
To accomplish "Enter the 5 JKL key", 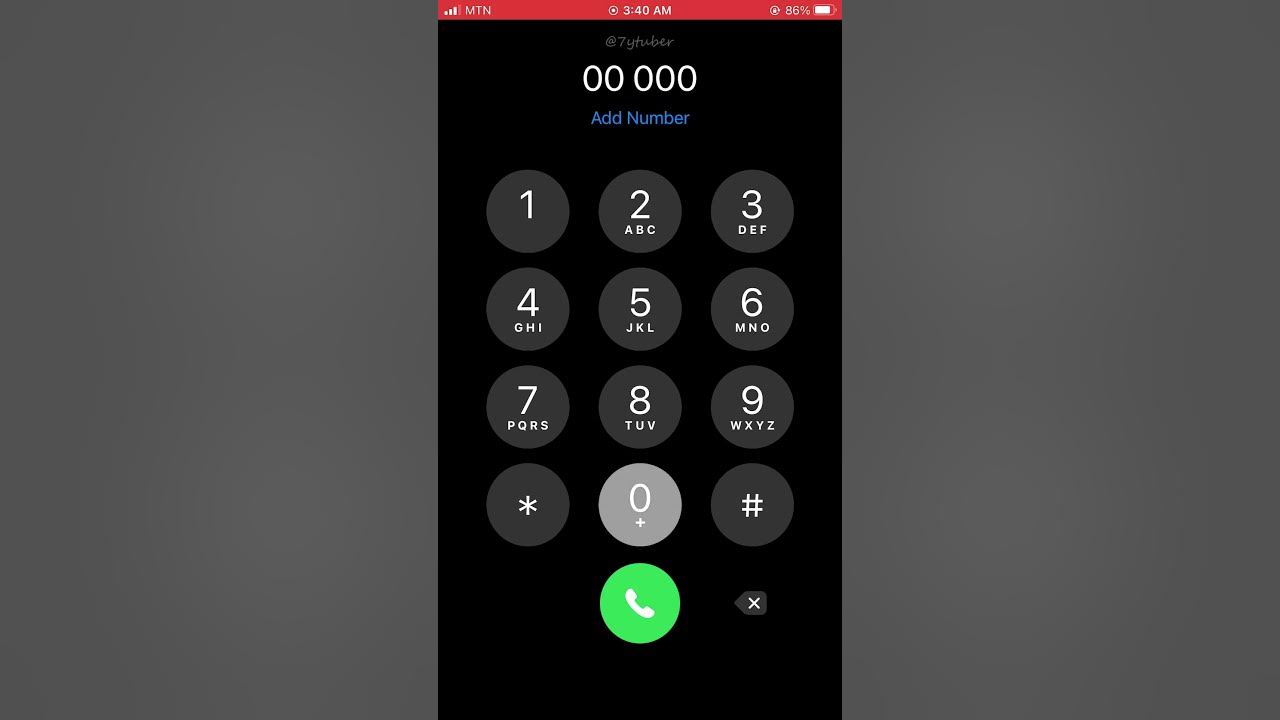I will [640, 309].
